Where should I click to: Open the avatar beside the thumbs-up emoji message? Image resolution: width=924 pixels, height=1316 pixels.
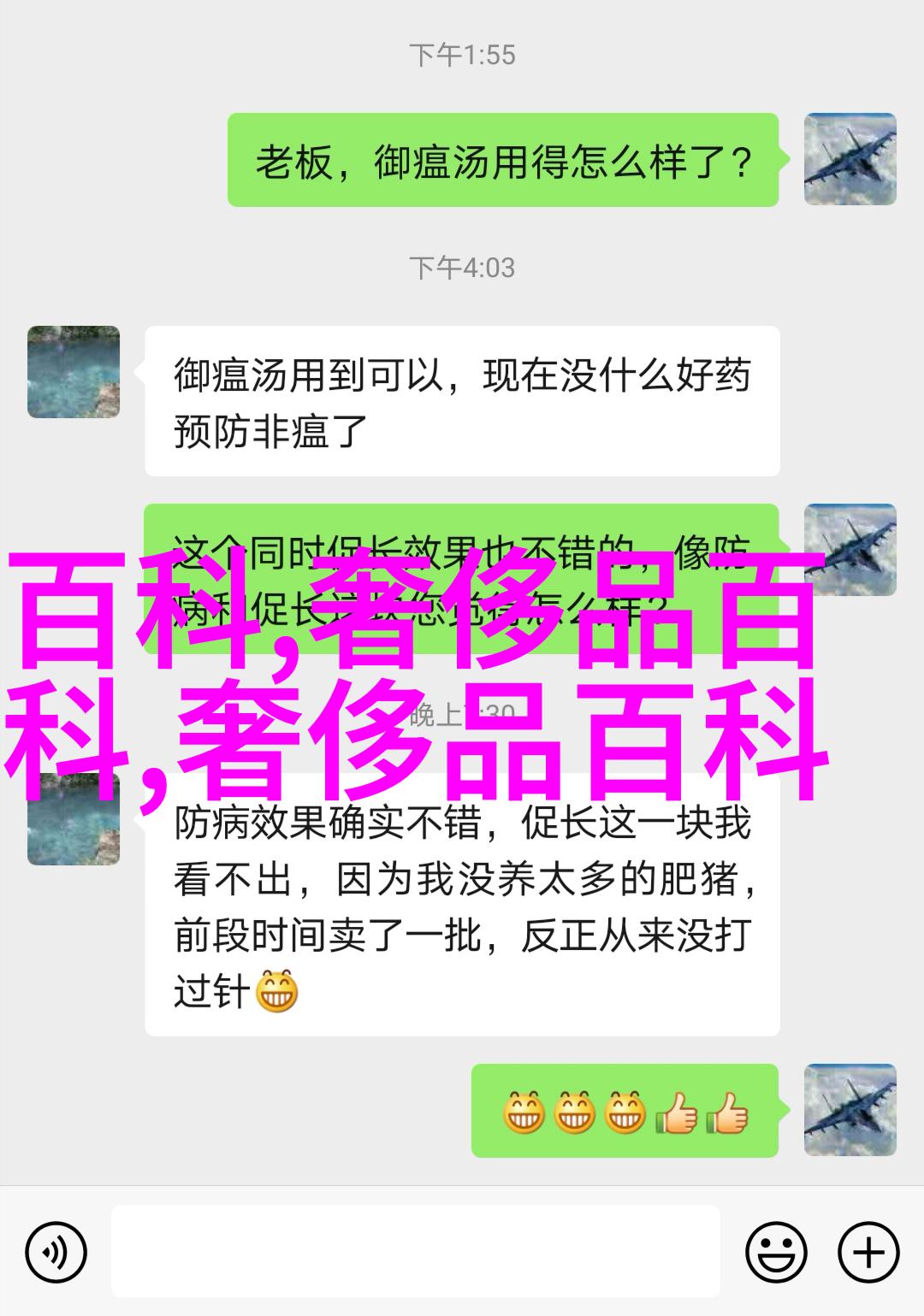[850, 1110]
